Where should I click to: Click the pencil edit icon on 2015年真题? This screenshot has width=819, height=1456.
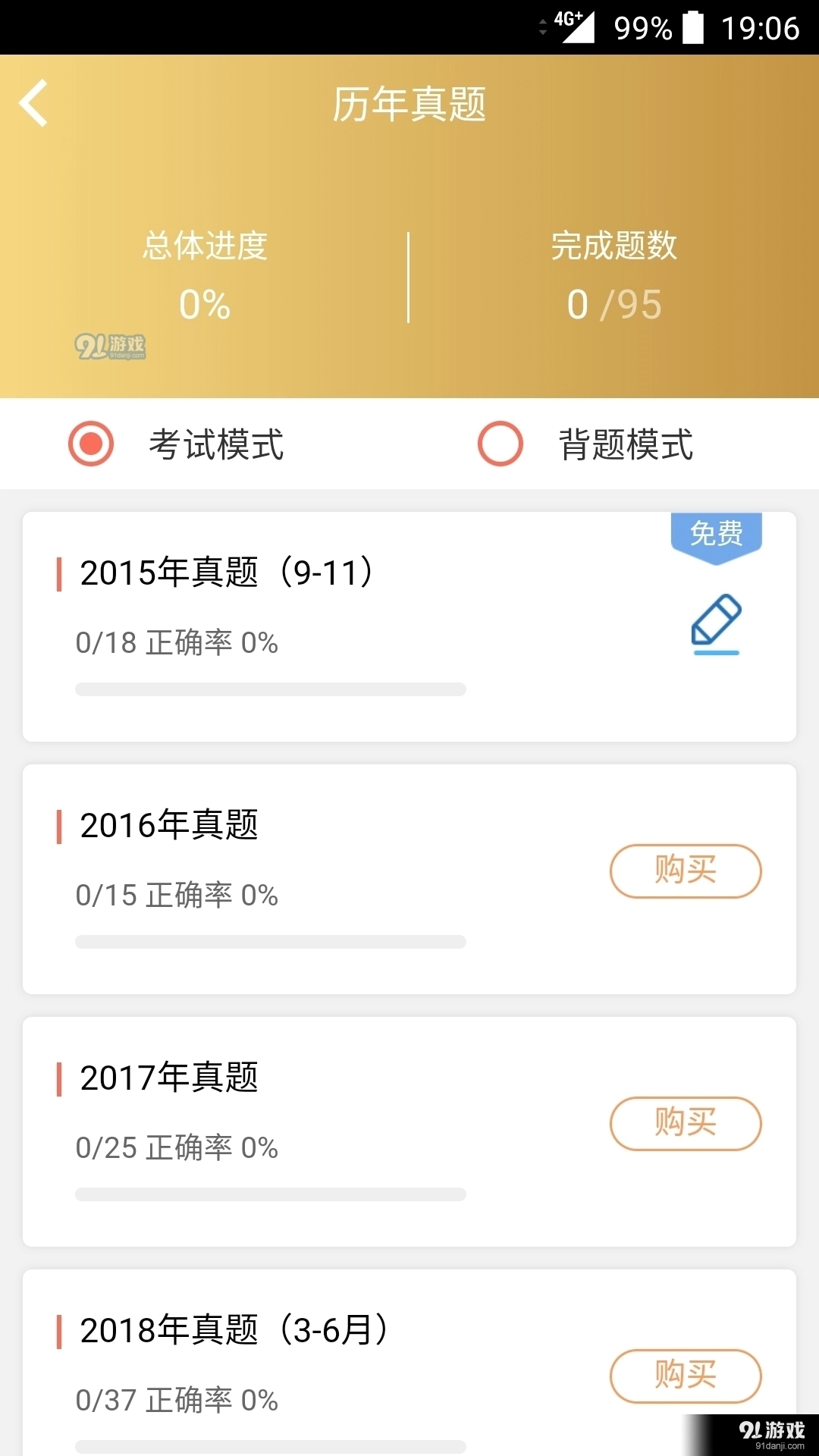point(716,623)
